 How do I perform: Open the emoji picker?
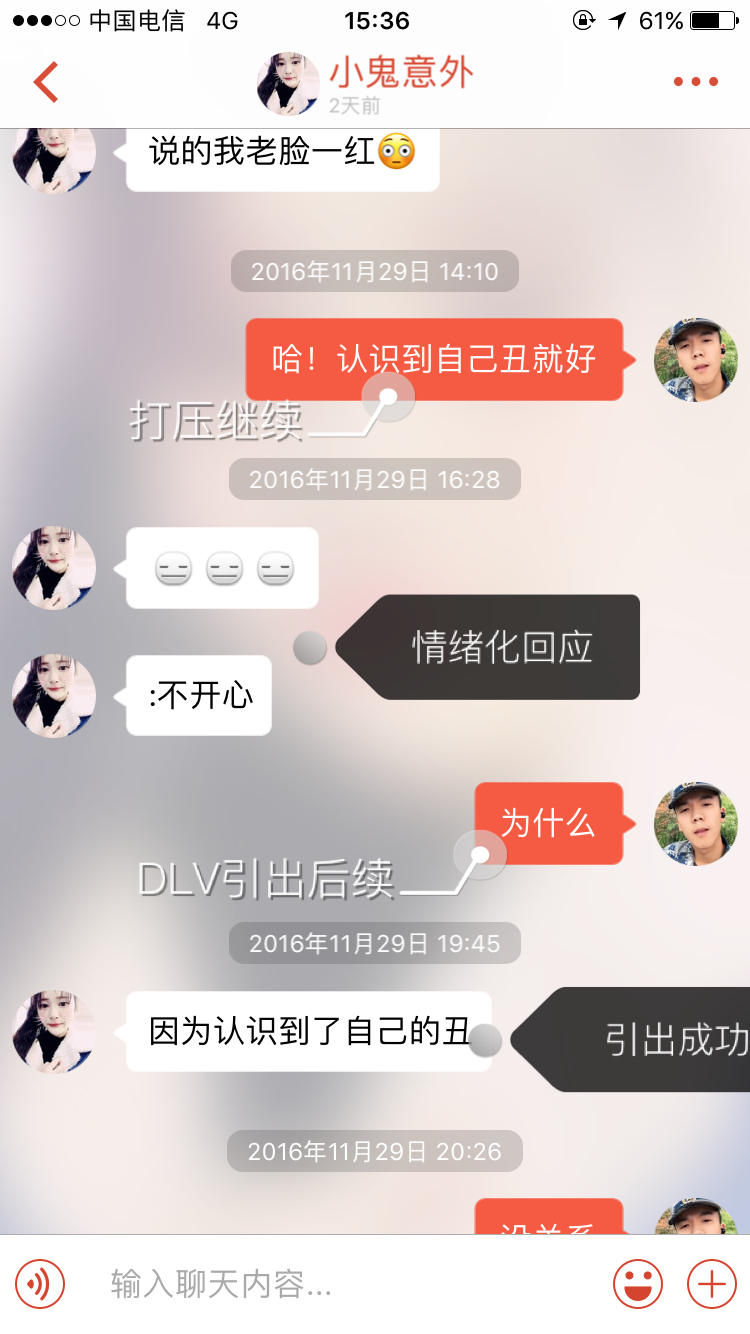[x=638, y=1283]
